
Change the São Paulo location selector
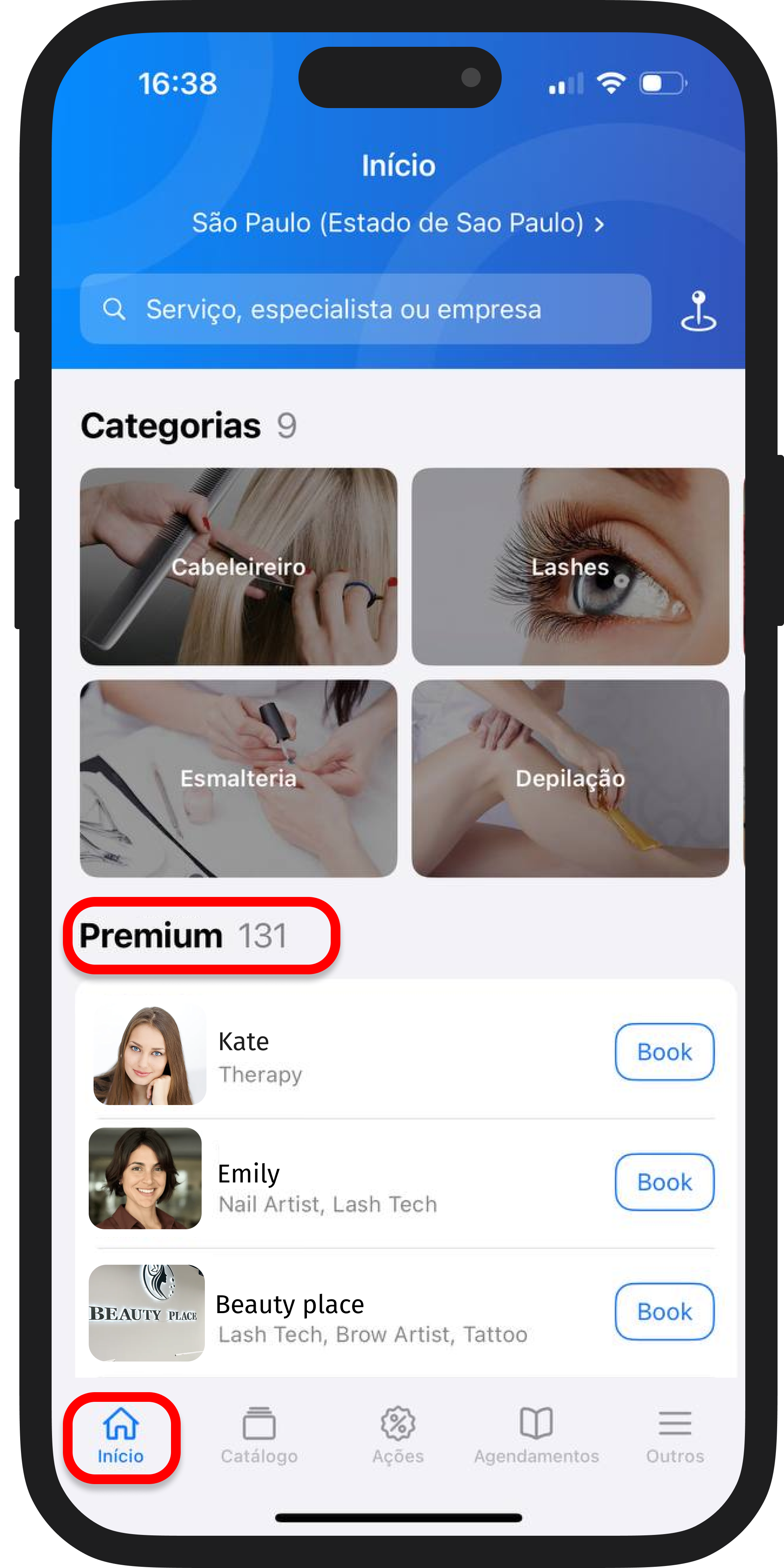pyautogui.click(x=398, y=223)
